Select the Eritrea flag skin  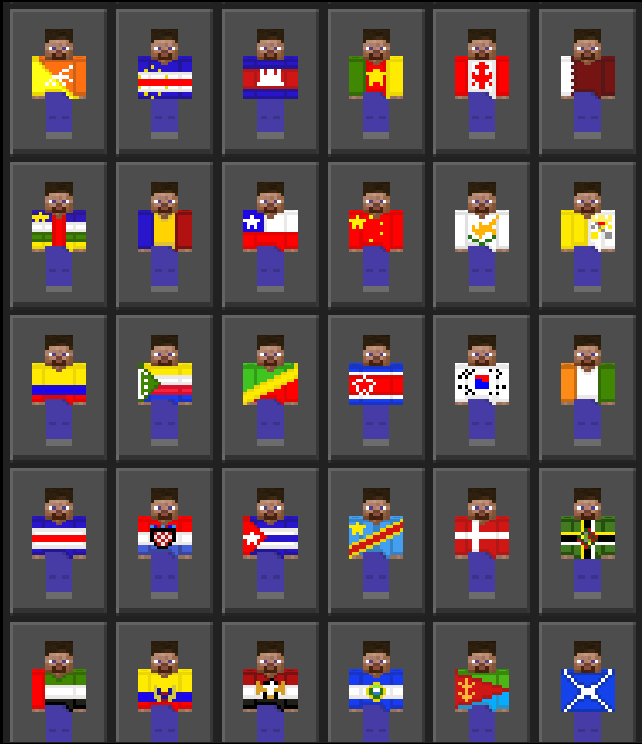tap(481, 690)
